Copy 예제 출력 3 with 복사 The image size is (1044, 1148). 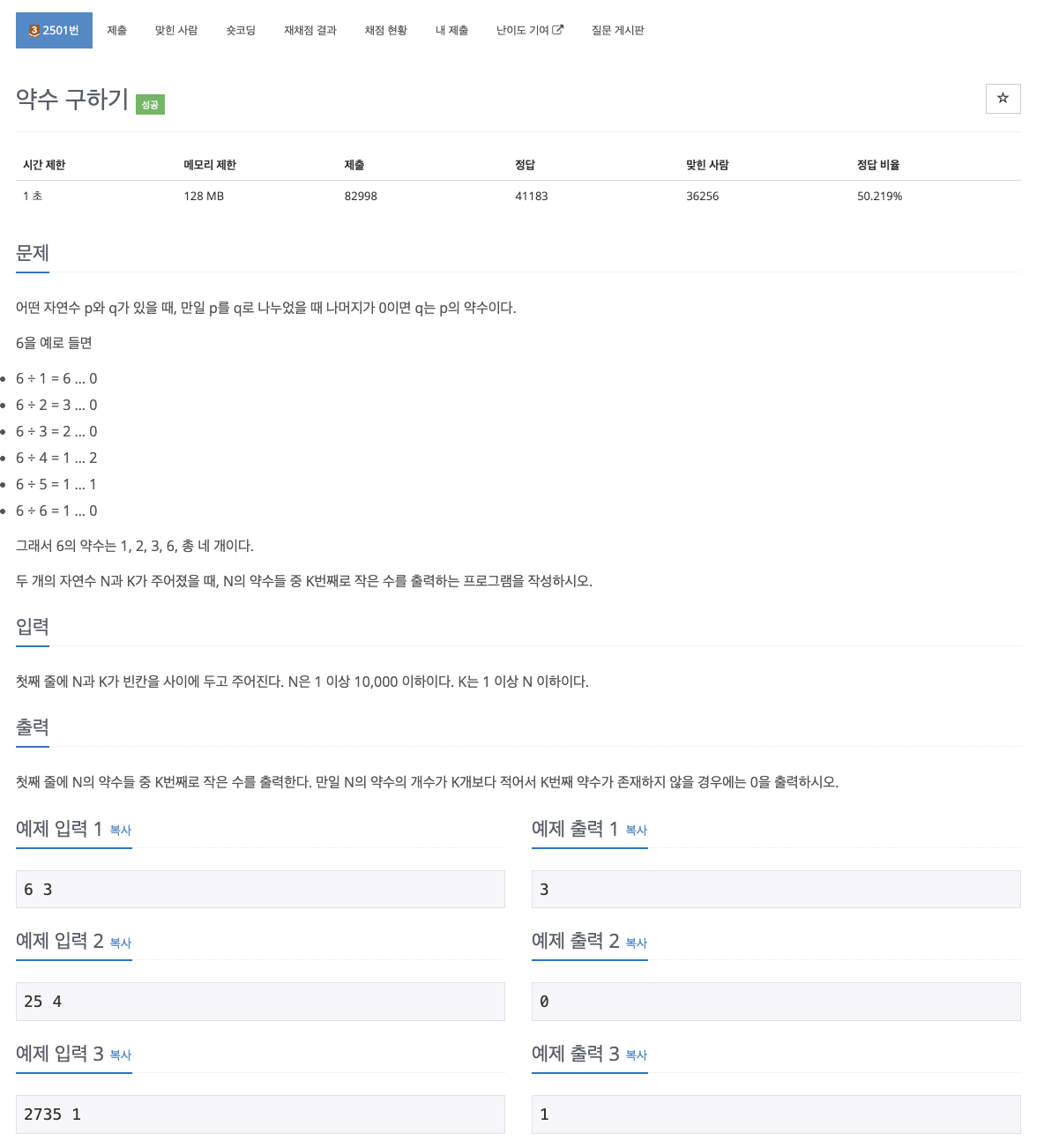click(636, 1055)
